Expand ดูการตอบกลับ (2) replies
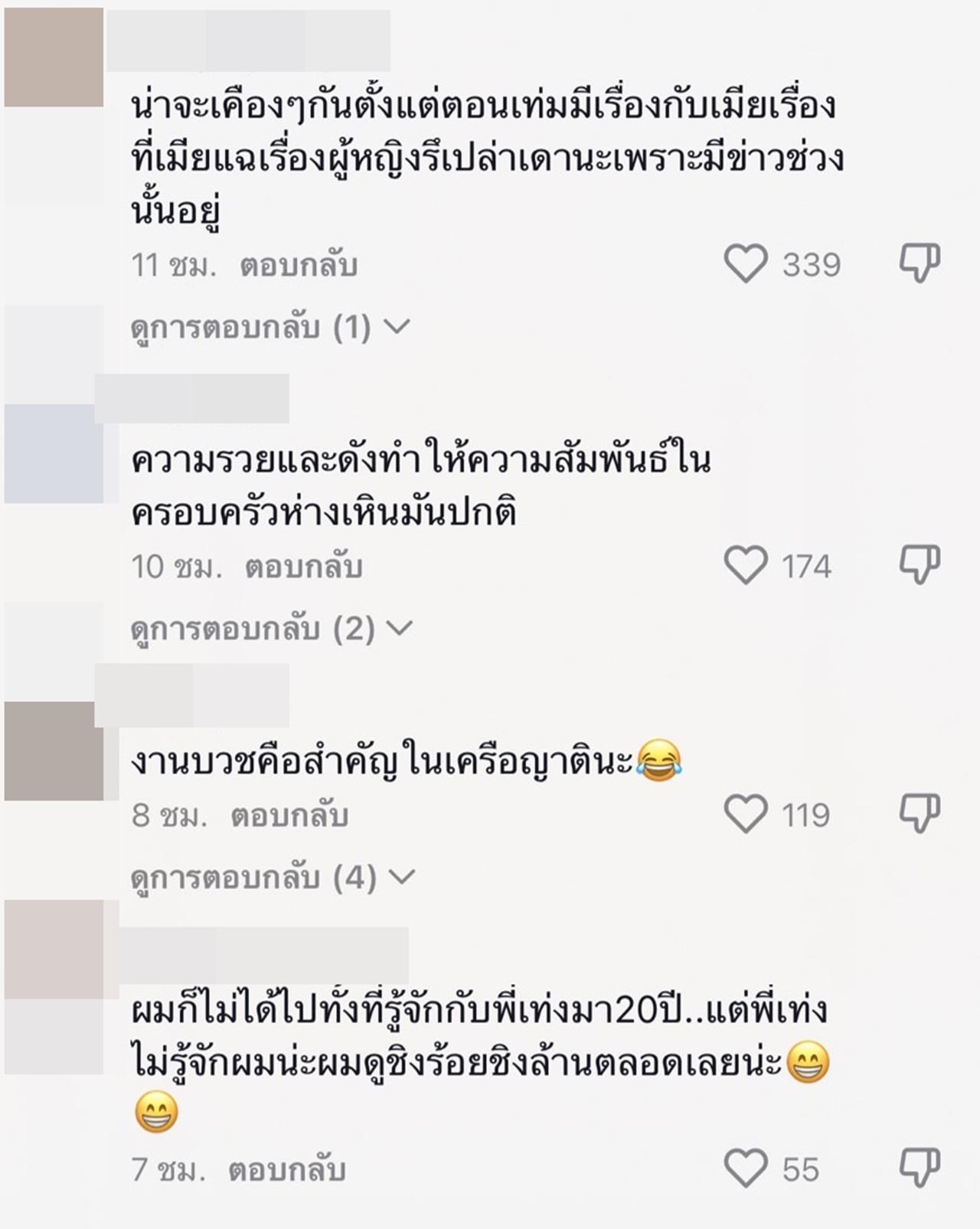The width and height of the screenshot is (980, 1229). click(x=271, y=629)
